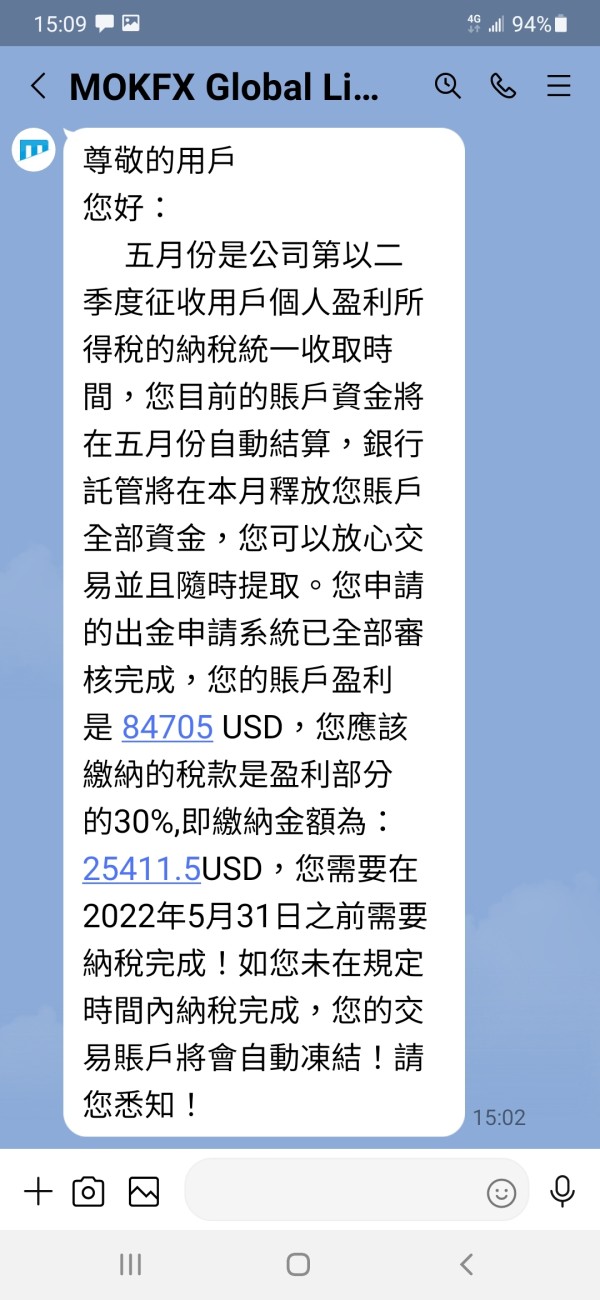Show recent apps
This screenshot has height=1300, width=600.
pyautogui.click(x=130, y=1264)
